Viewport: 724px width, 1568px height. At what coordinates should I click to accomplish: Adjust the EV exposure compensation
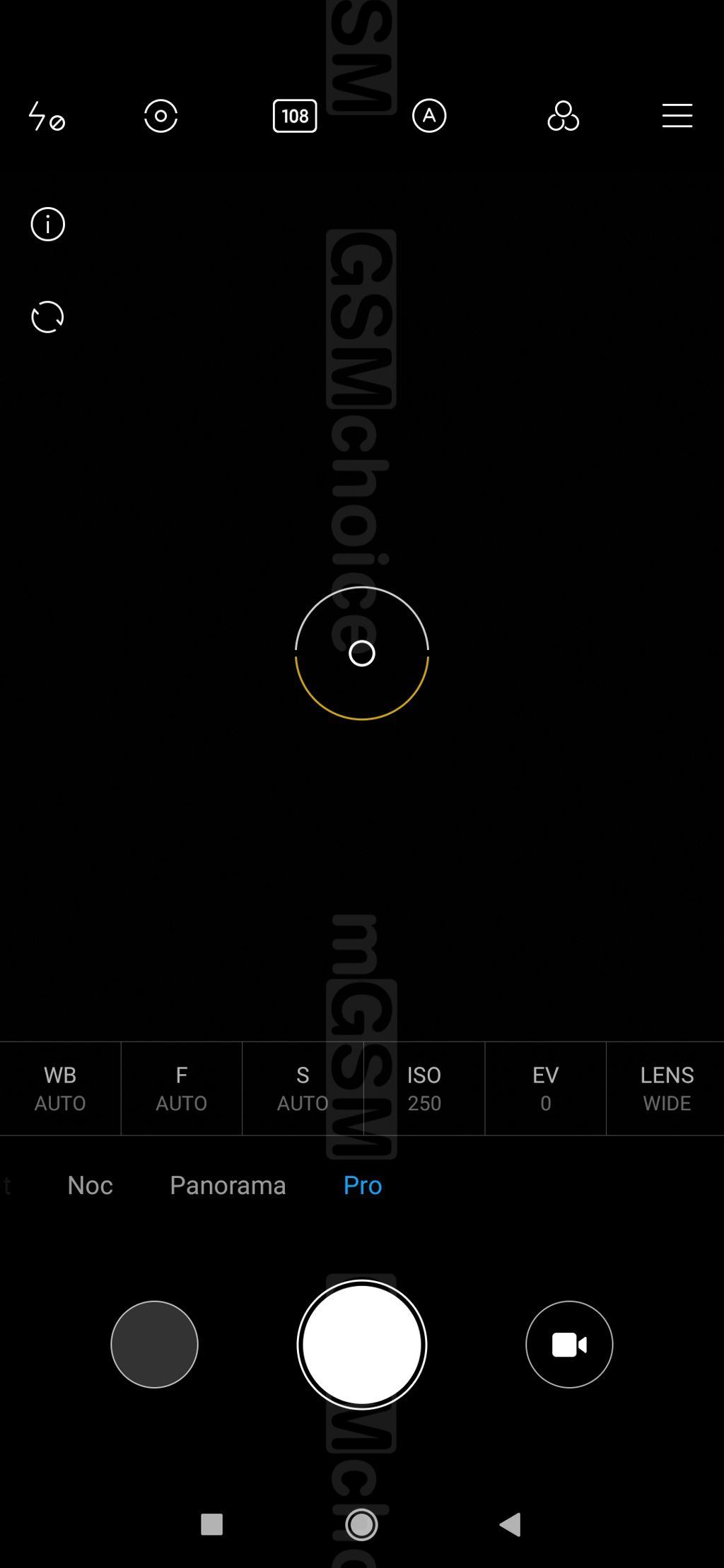[545, 1088]
